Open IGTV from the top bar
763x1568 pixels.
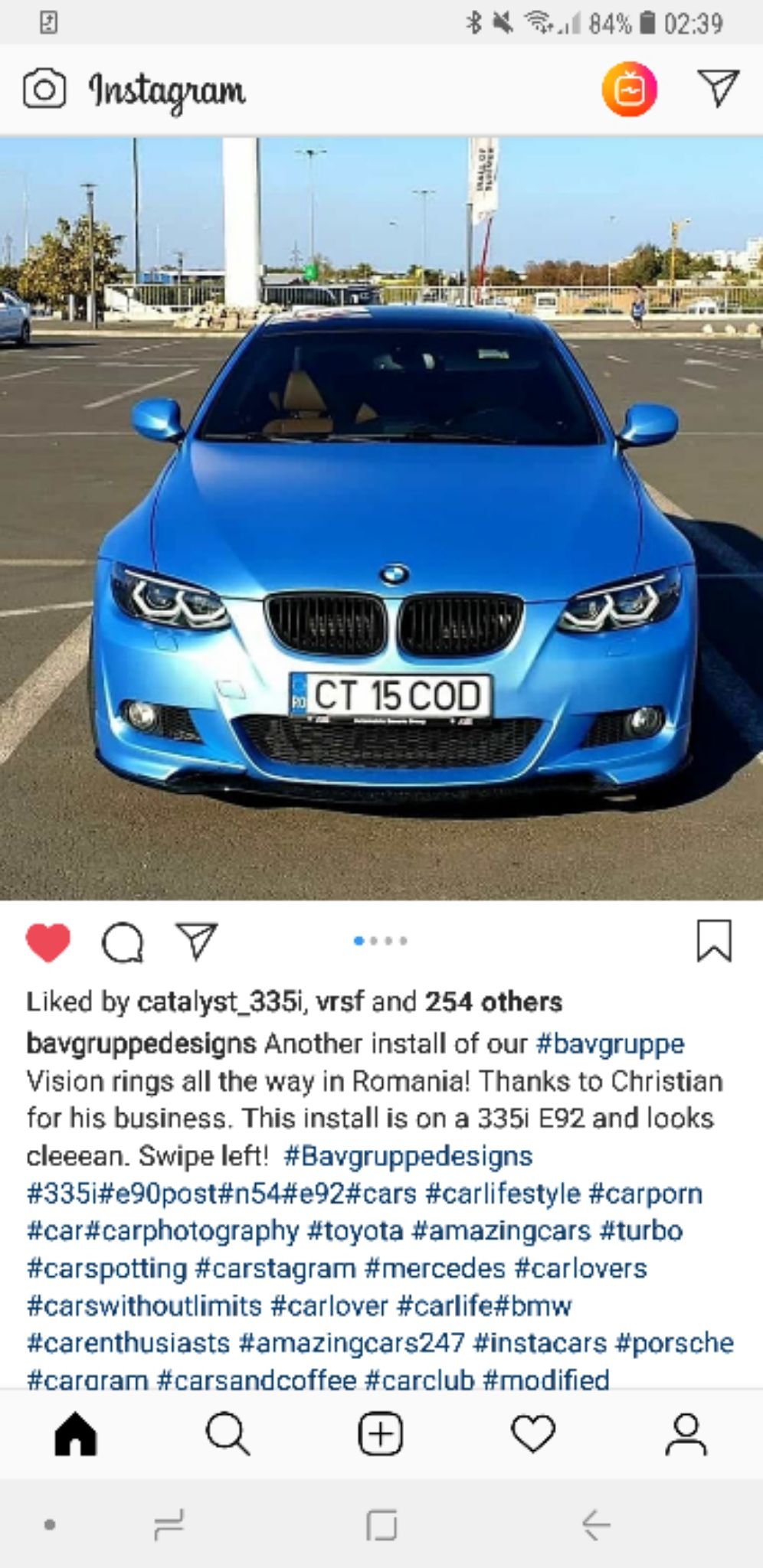(629, 89)
